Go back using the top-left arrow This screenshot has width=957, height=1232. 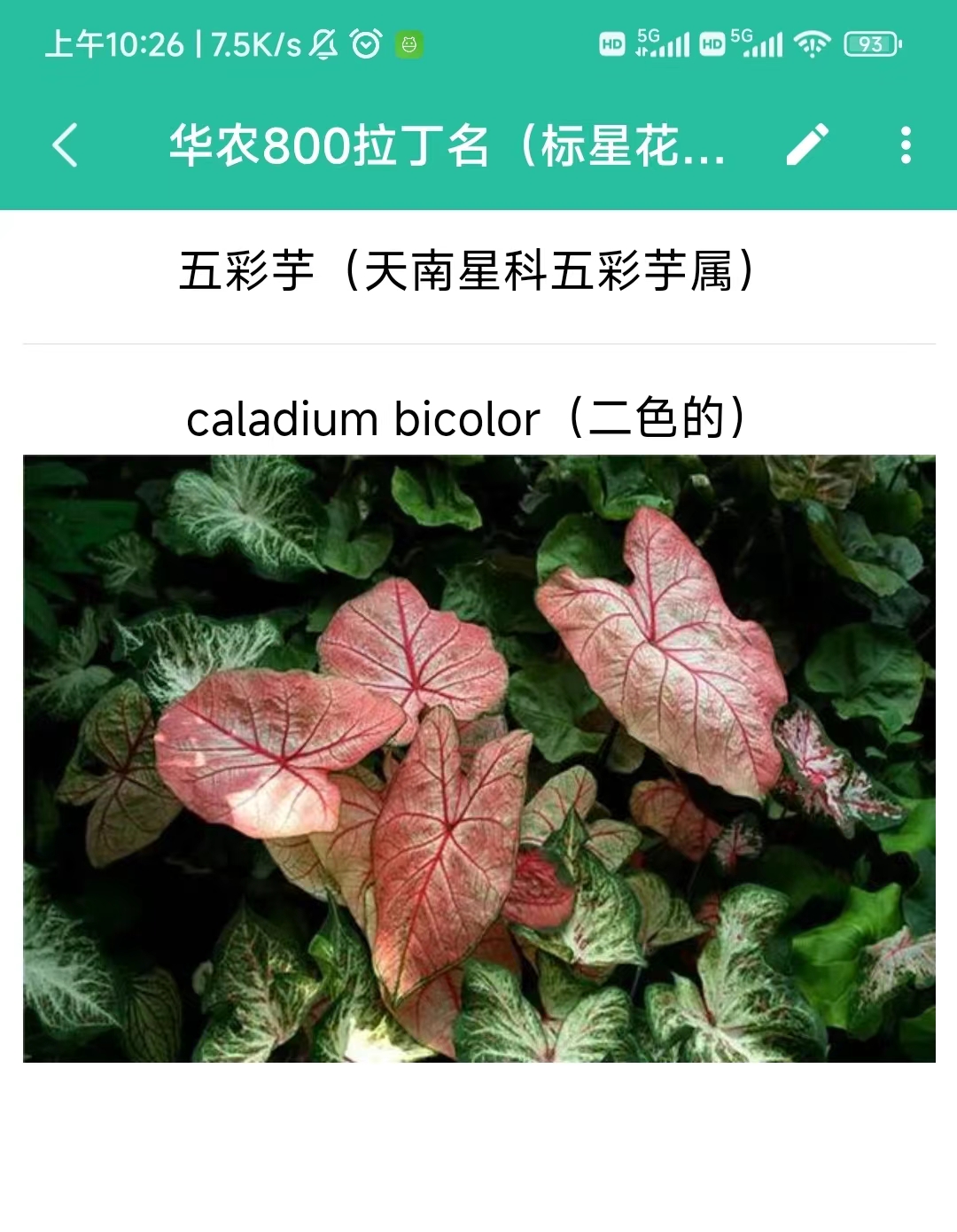[x=66, y=145]
